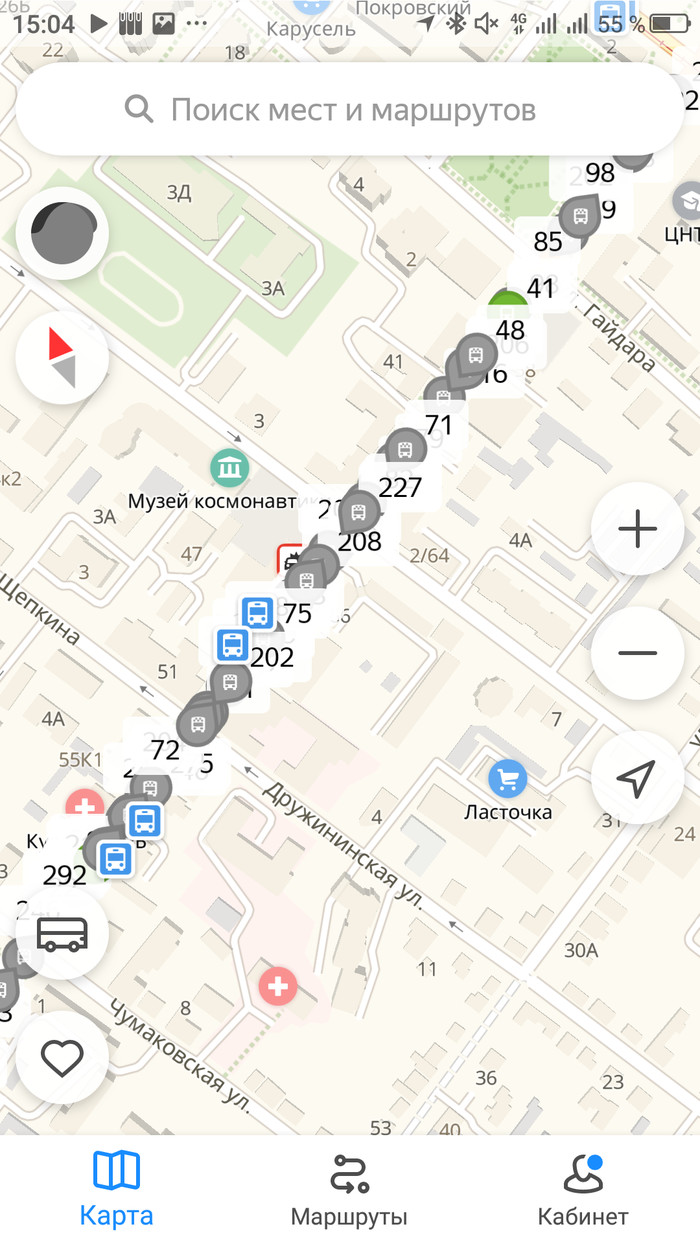Center map on my location

click(637, 777)
